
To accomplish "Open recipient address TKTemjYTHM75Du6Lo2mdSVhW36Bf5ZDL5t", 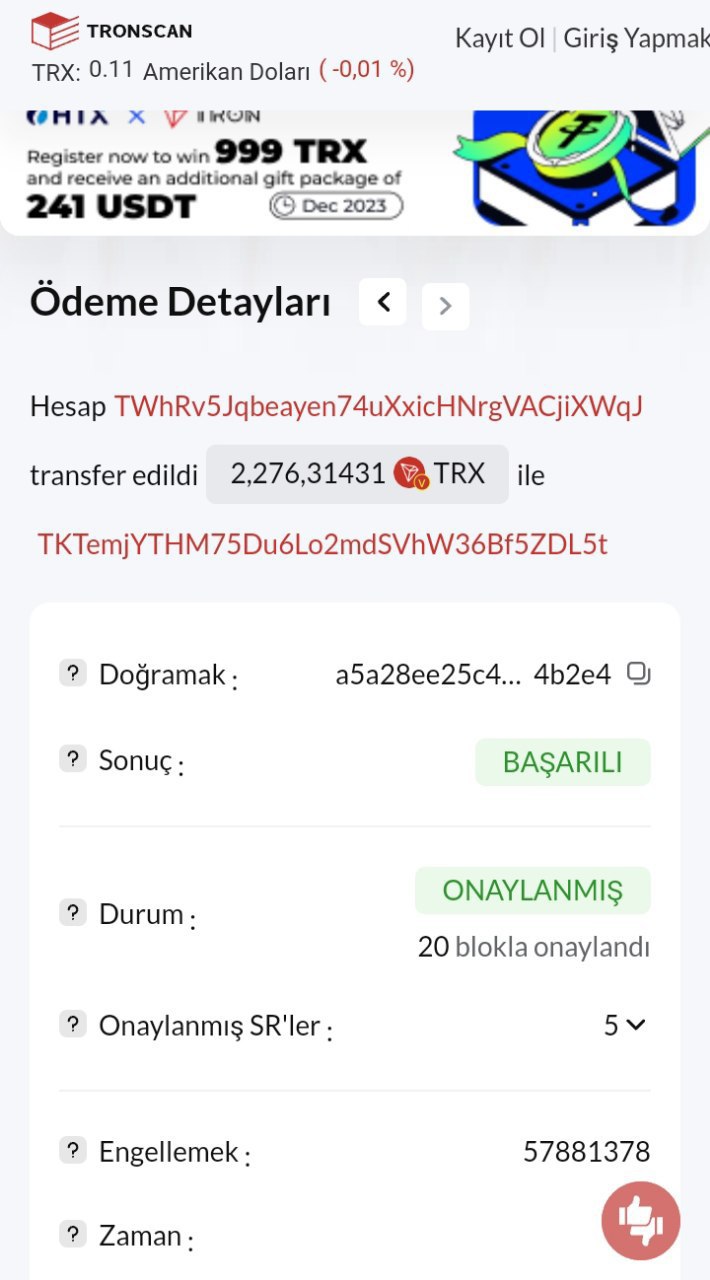I will click(x=322, y=544).
